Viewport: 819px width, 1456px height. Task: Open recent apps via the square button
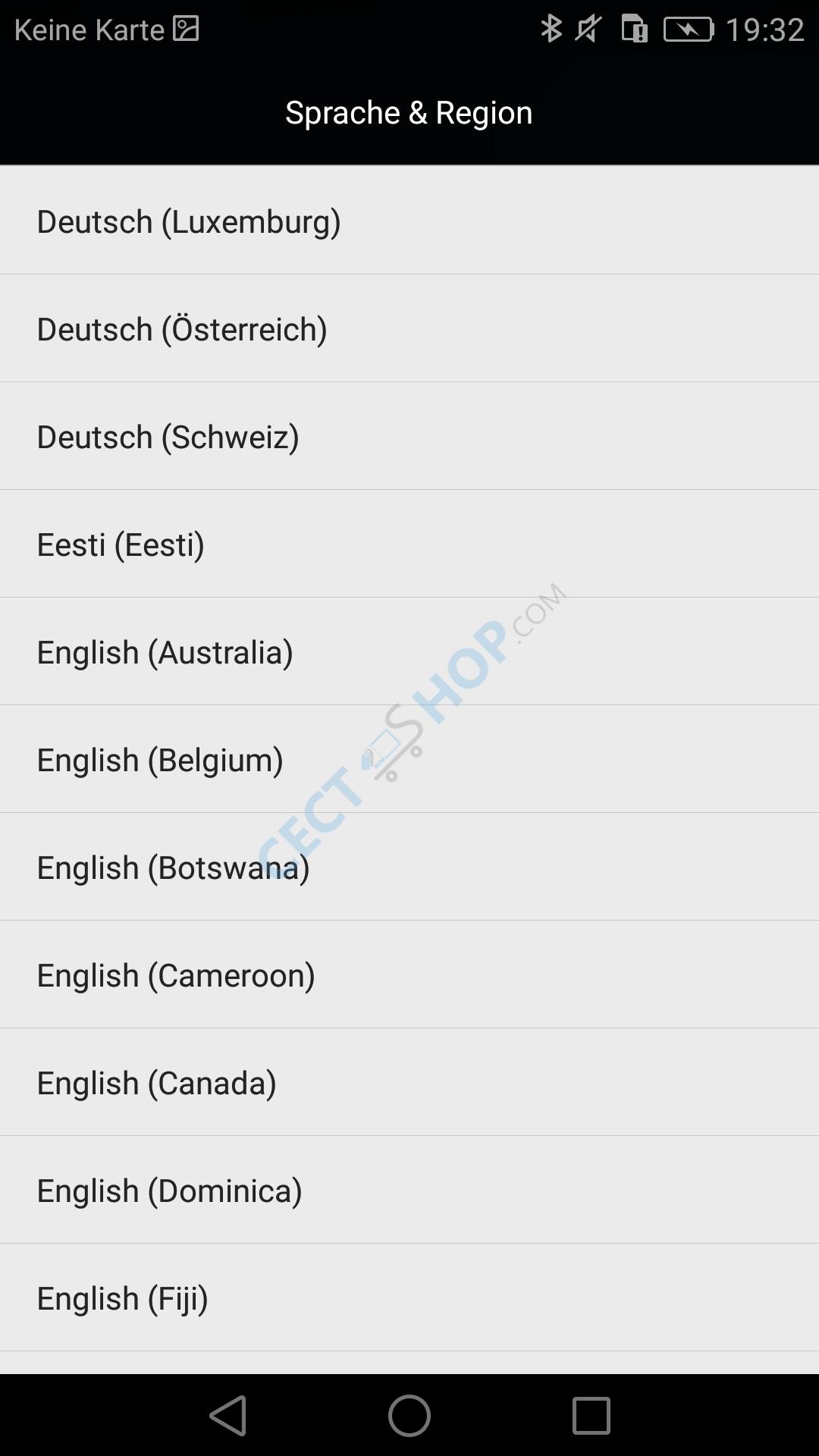[591, 1415]
